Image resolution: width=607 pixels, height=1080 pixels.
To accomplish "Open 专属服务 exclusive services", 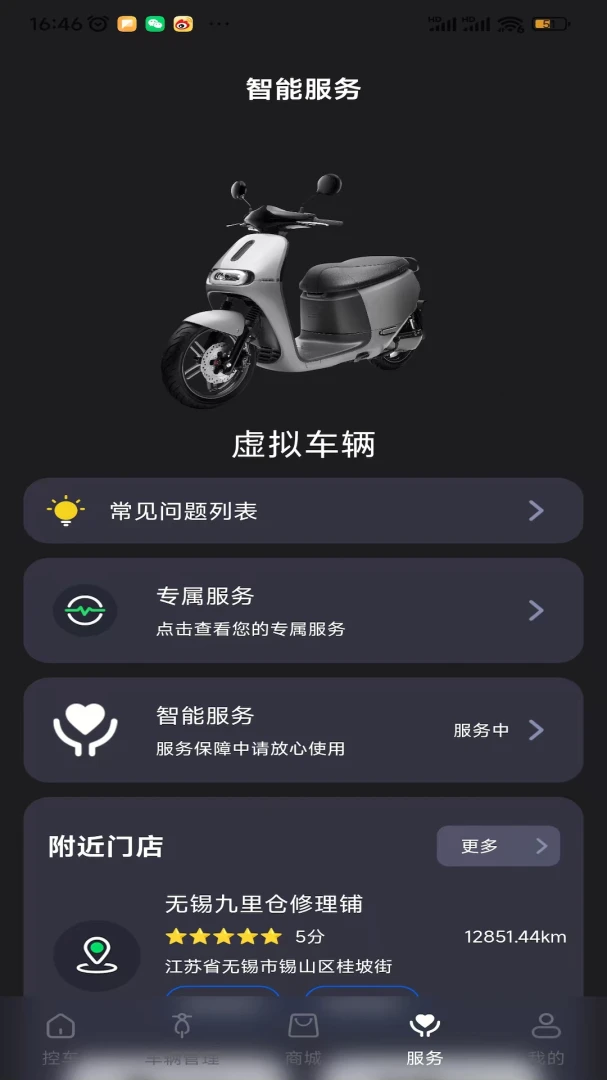I will [x=303, y=611].
